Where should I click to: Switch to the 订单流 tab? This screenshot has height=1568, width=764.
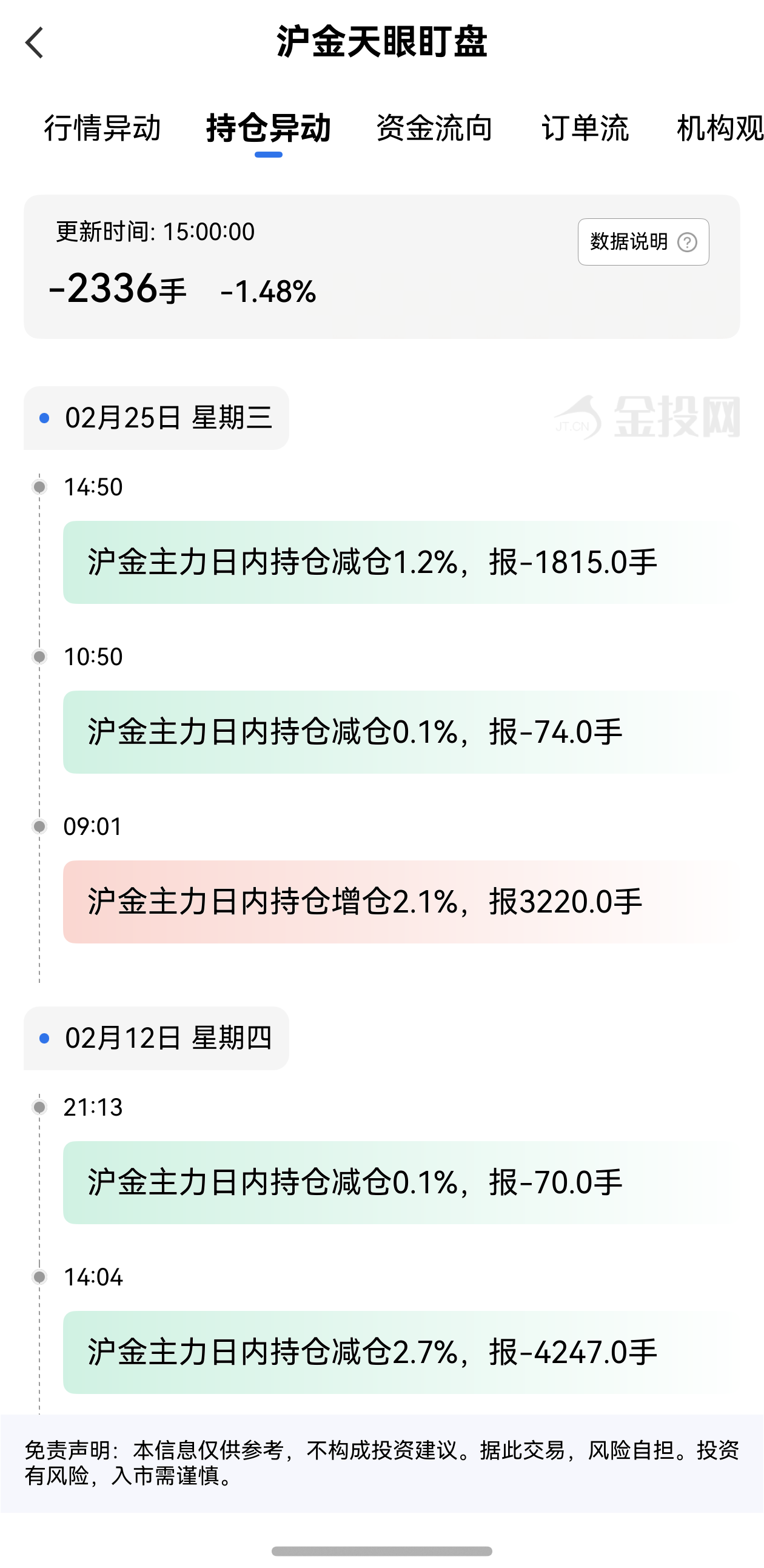(x=585, y=129)
